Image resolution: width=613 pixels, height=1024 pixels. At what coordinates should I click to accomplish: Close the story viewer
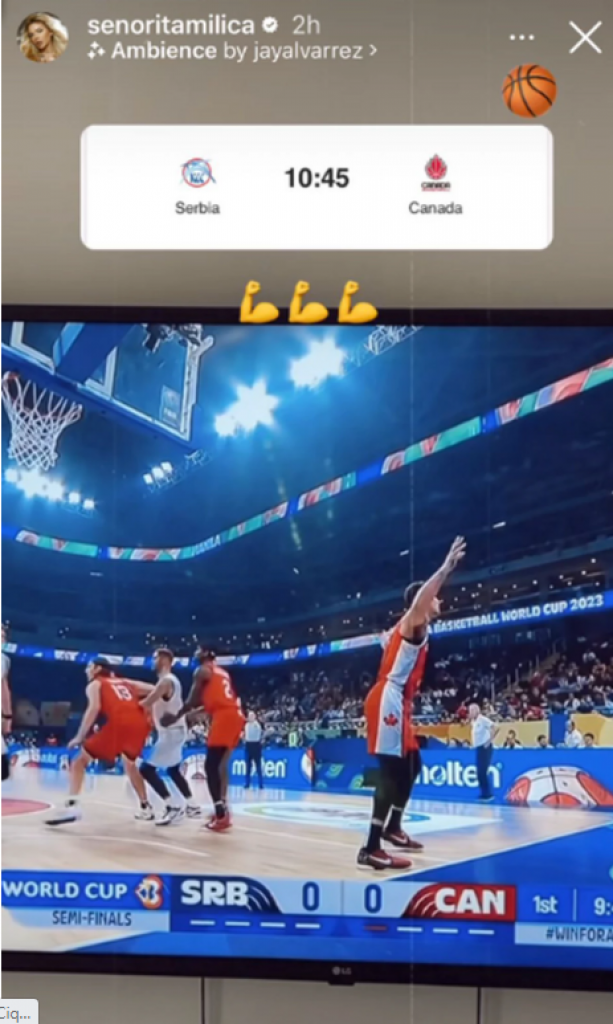[x=585, y=37]
